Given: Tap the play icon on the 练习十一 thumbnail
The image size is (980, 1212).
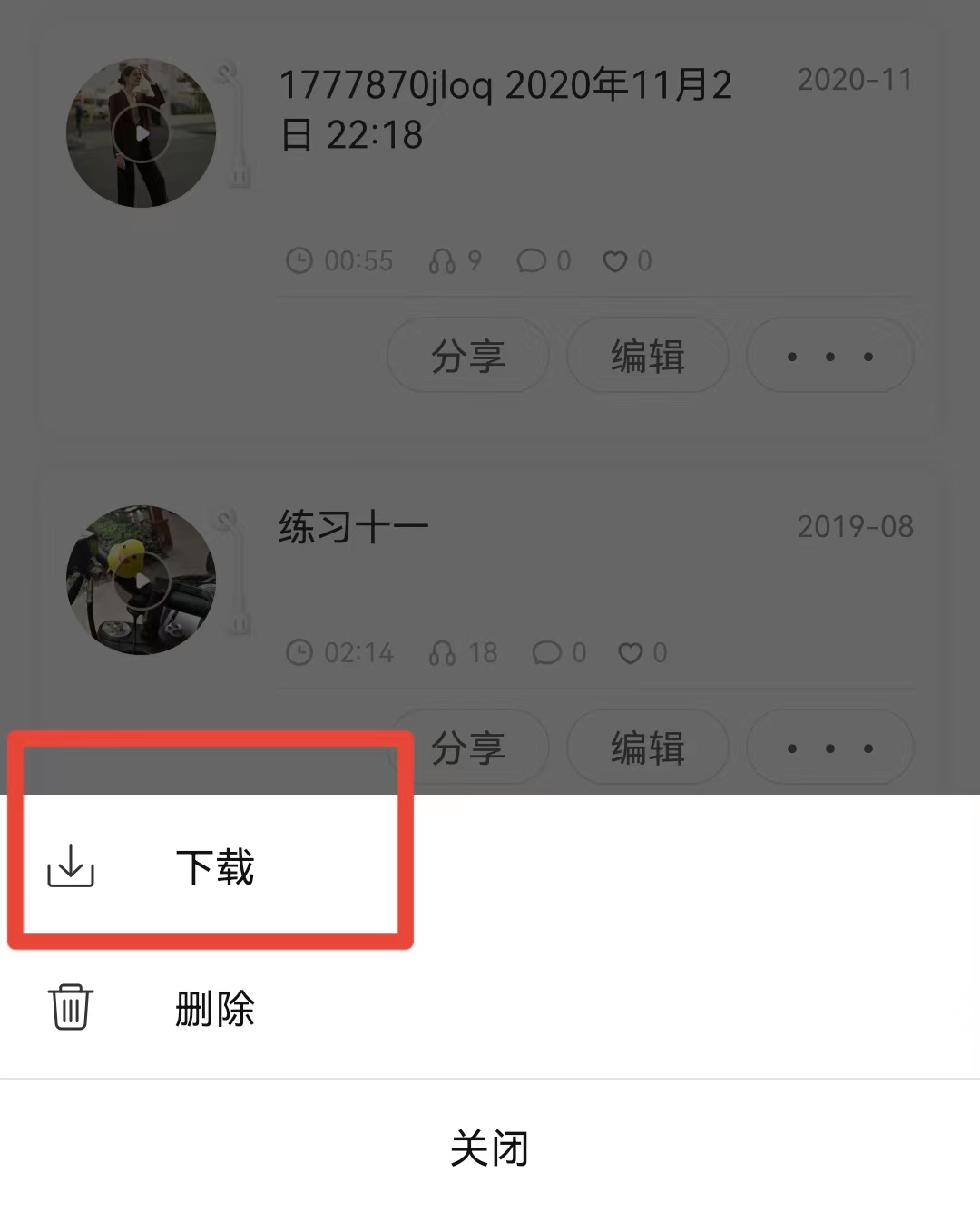Looking at the screenshot, I should 141,581.
